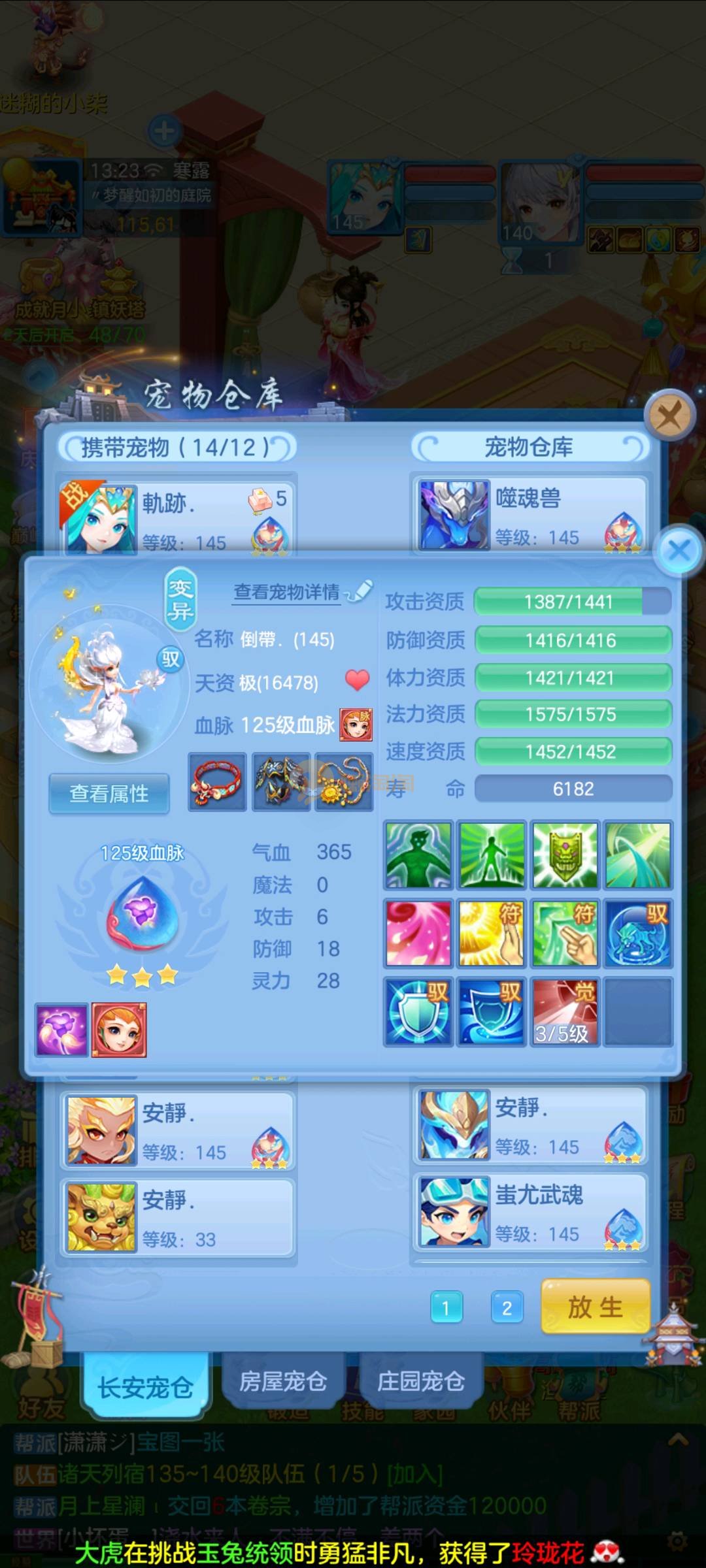Go to warehouse page 2
Screen dimensions: 706x1568
[507, 1307]
